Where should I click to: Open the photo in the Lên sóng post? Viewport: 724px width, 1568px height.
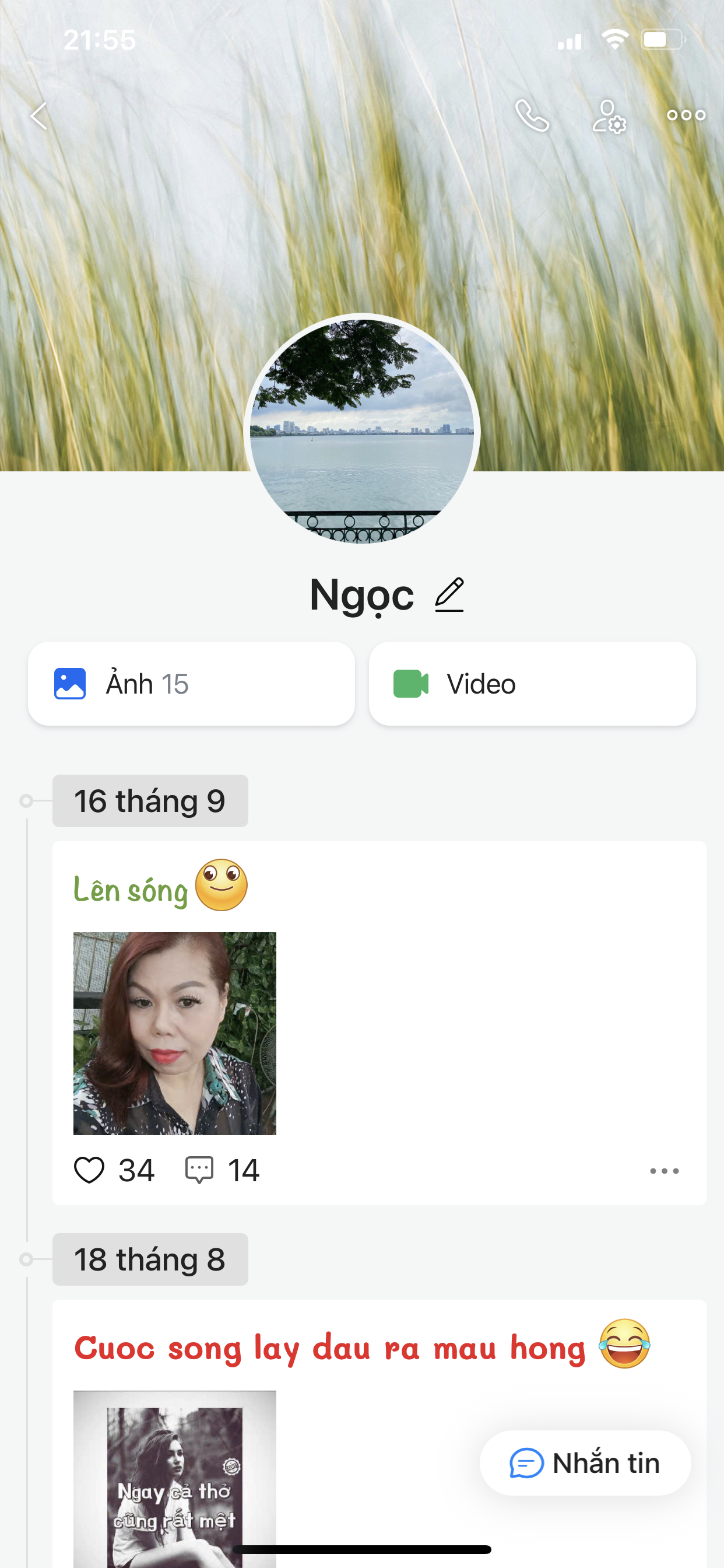pos(175,1033)
